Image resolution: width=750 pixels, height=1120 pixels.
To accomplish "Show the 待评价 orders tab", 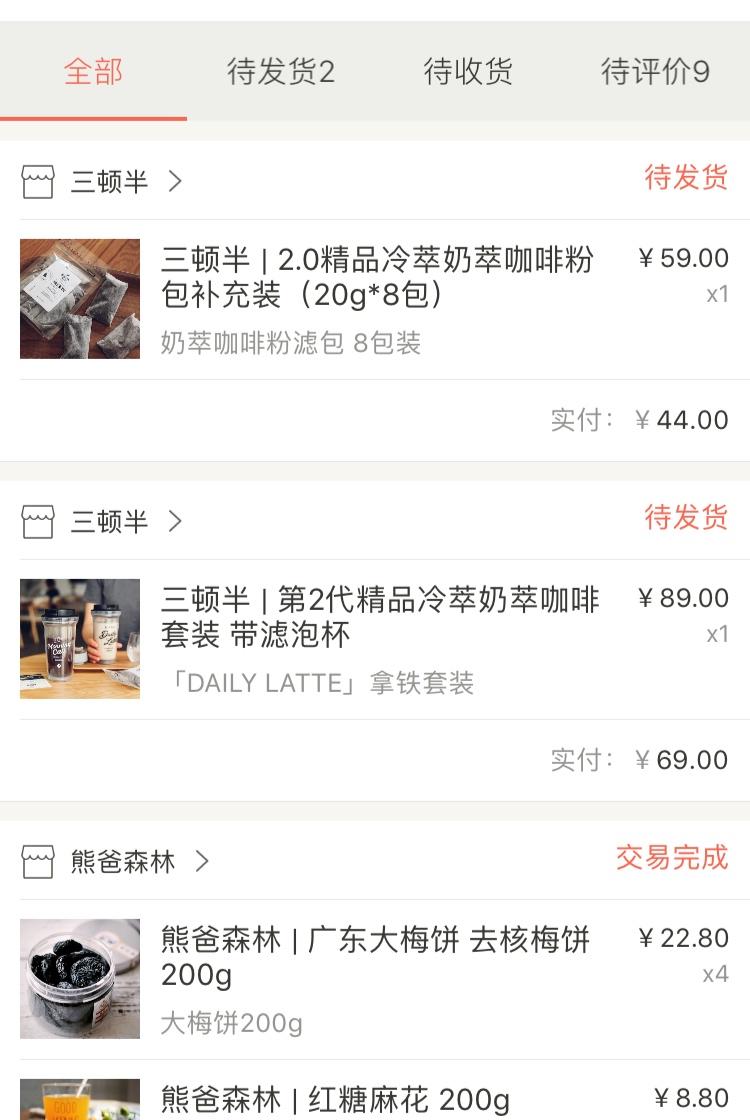I will [655, 72].
